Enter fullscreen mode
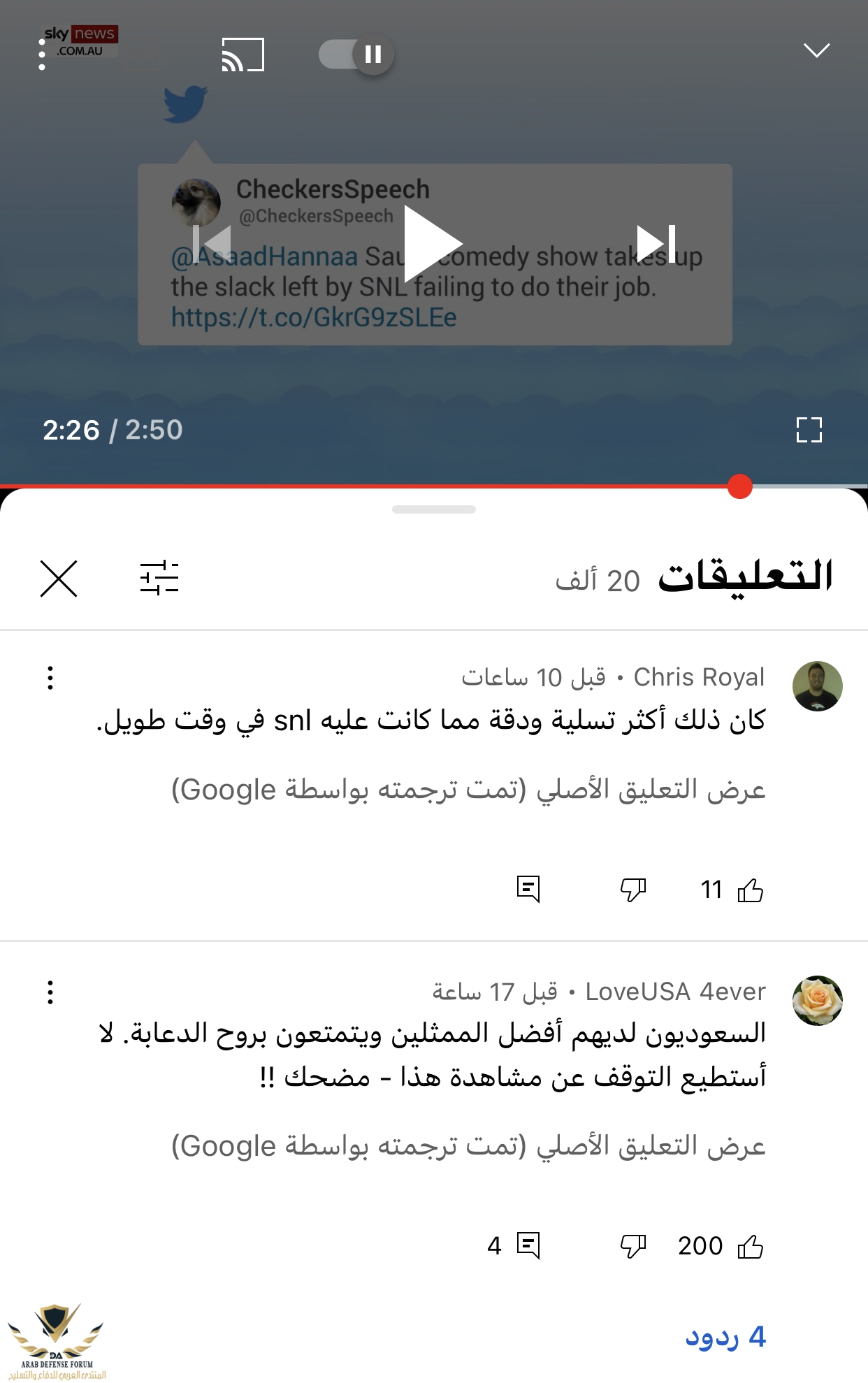Viewport: 868px width, 1383px height. point(809,430)
